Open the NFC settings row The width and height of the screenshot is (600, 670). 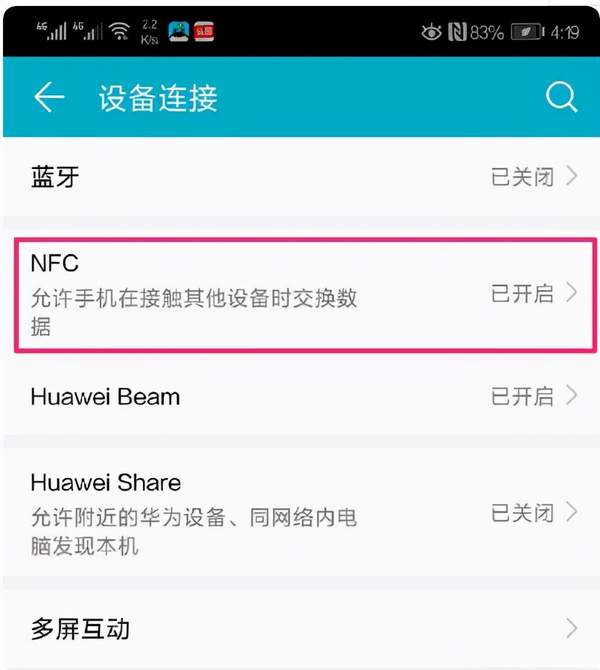[300, 293]
